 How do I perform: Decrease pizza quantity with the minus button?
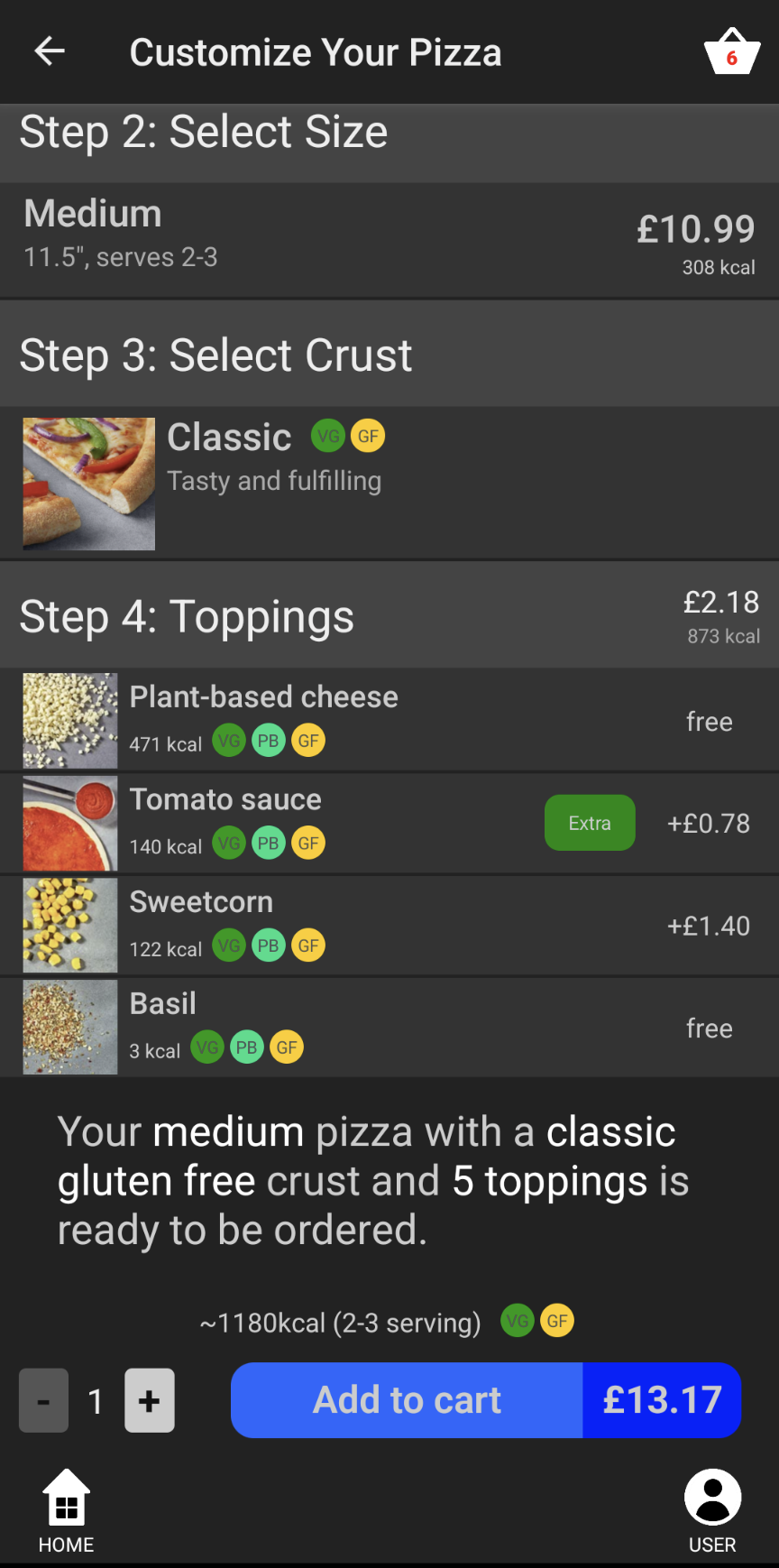point(44,1400)
